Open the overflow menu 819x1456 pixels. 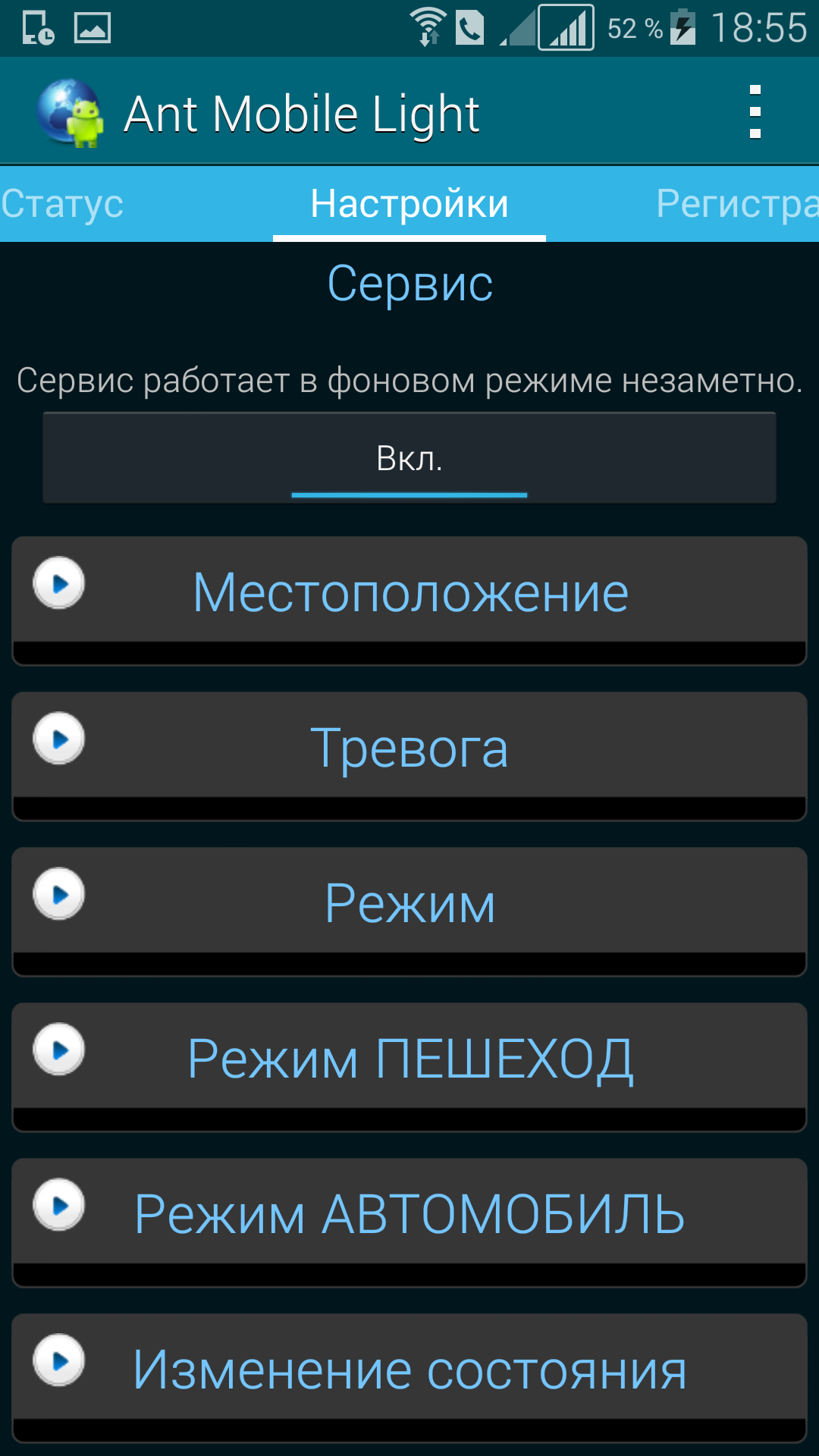pos(755,112)
